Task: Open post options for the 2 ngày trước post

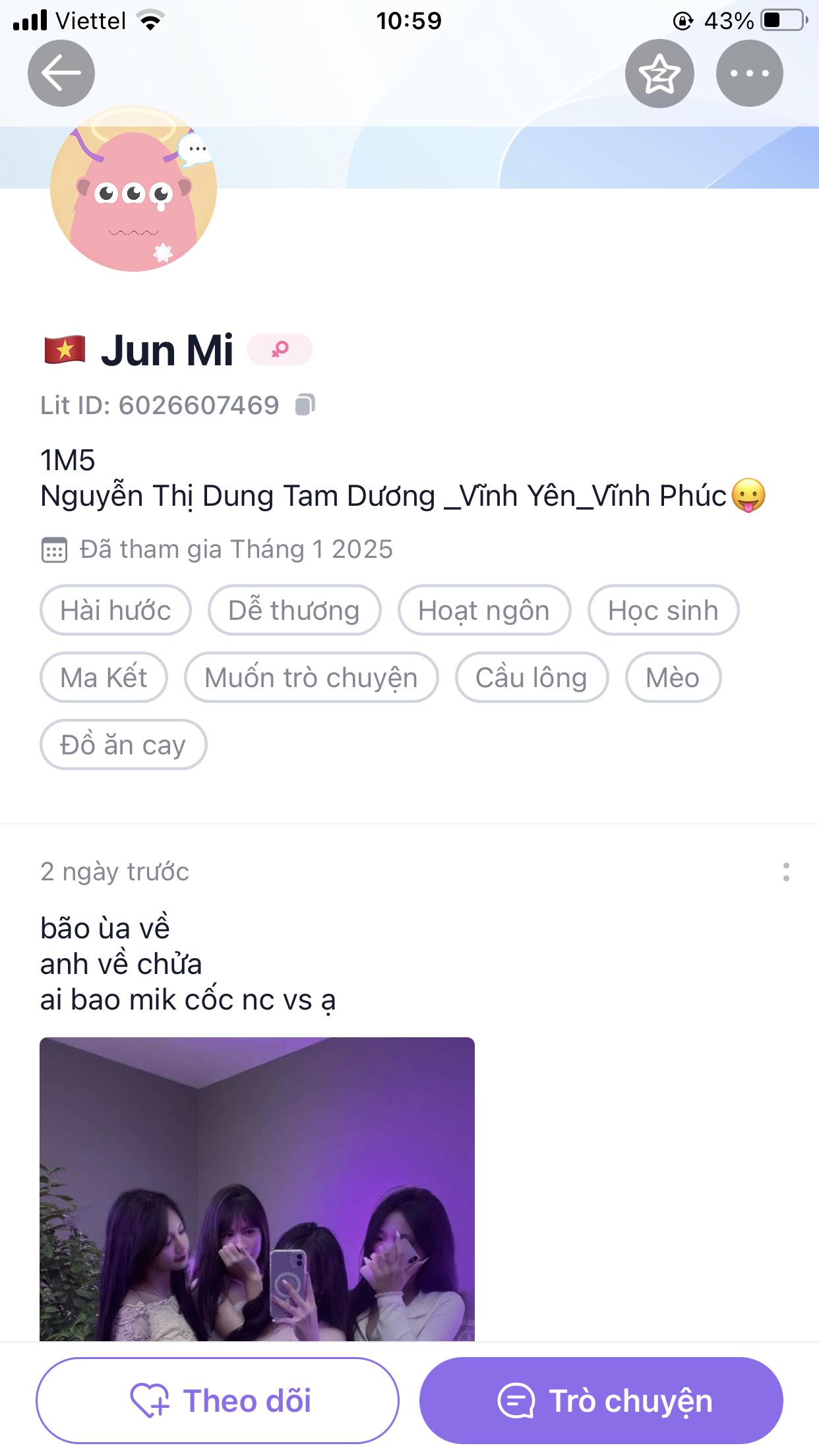Action: (786, 872)
